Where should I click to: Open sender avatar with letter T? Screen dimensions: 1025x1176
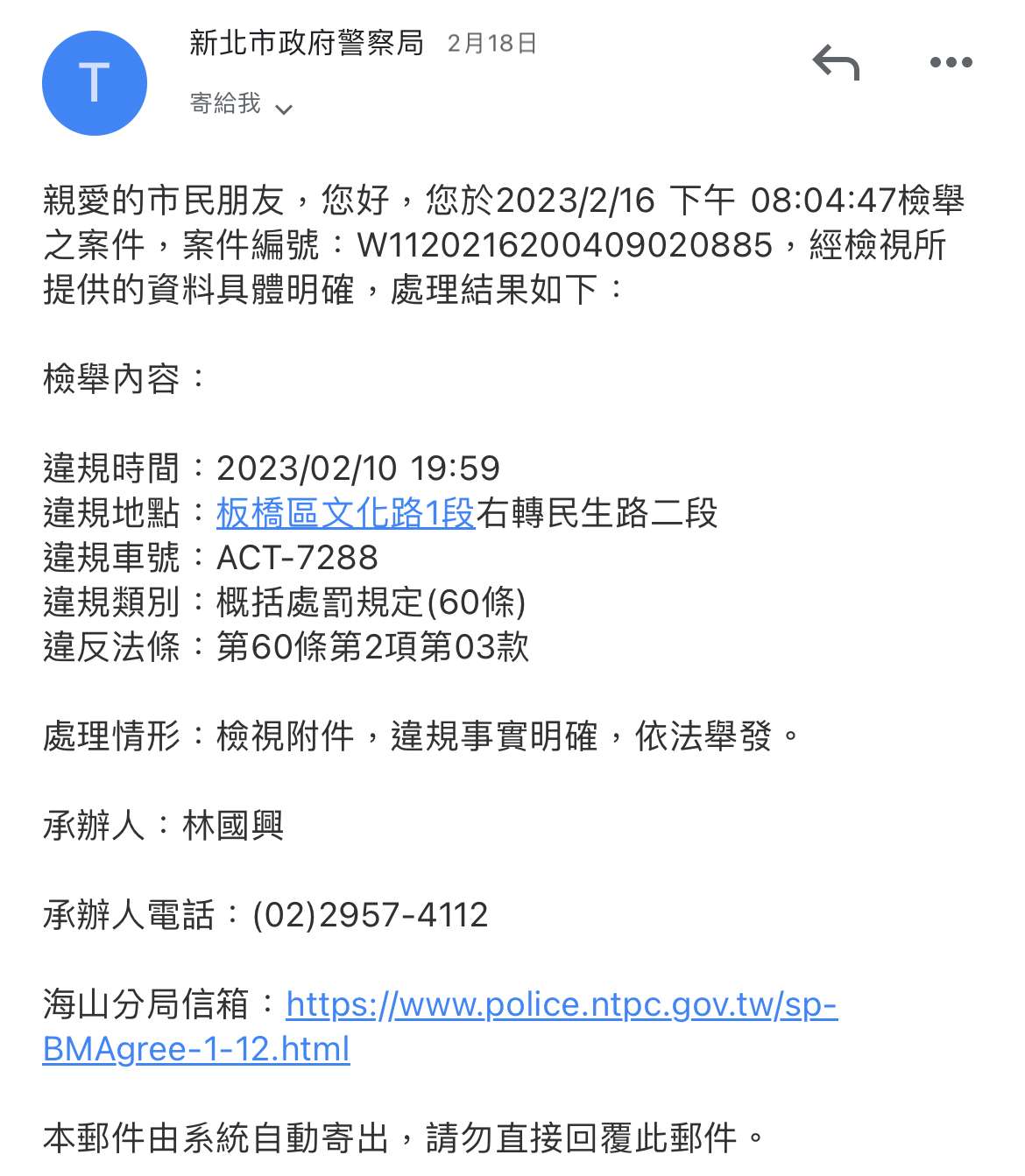(95, 83)
